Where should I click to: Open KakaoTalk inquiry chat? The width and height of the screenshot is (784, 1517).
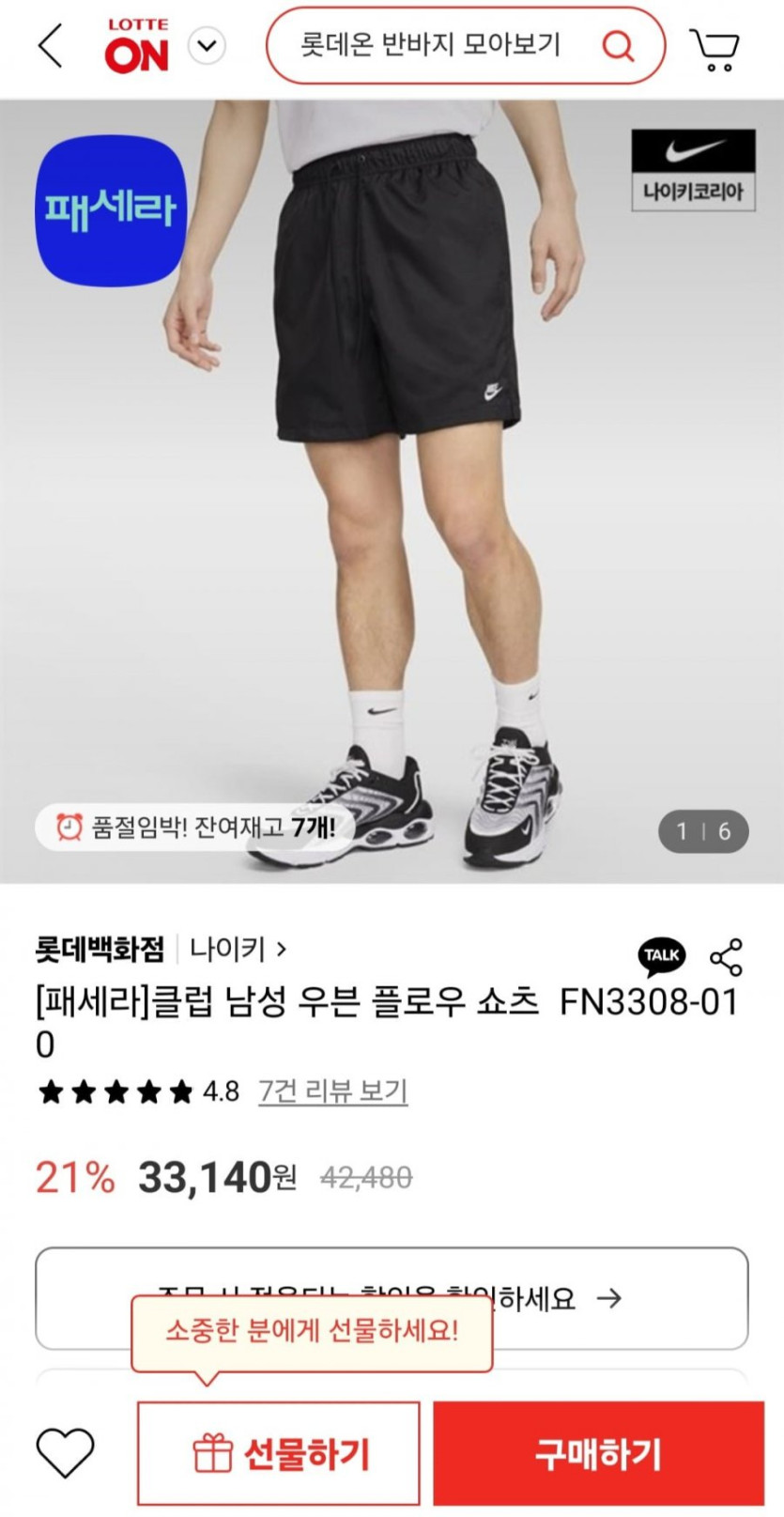tap(662, 955)
